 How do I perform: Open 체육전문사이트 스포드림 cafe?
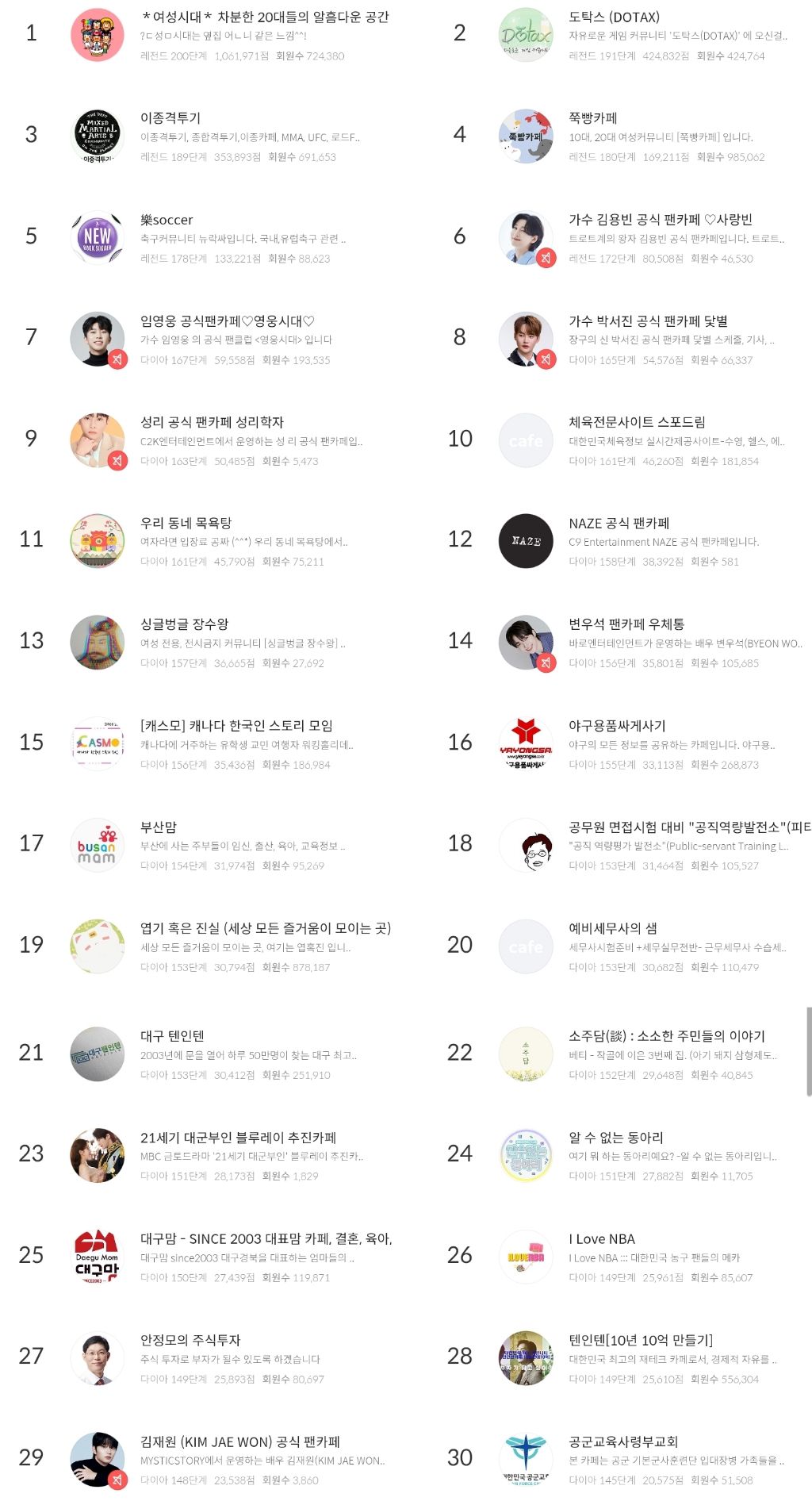637,422
